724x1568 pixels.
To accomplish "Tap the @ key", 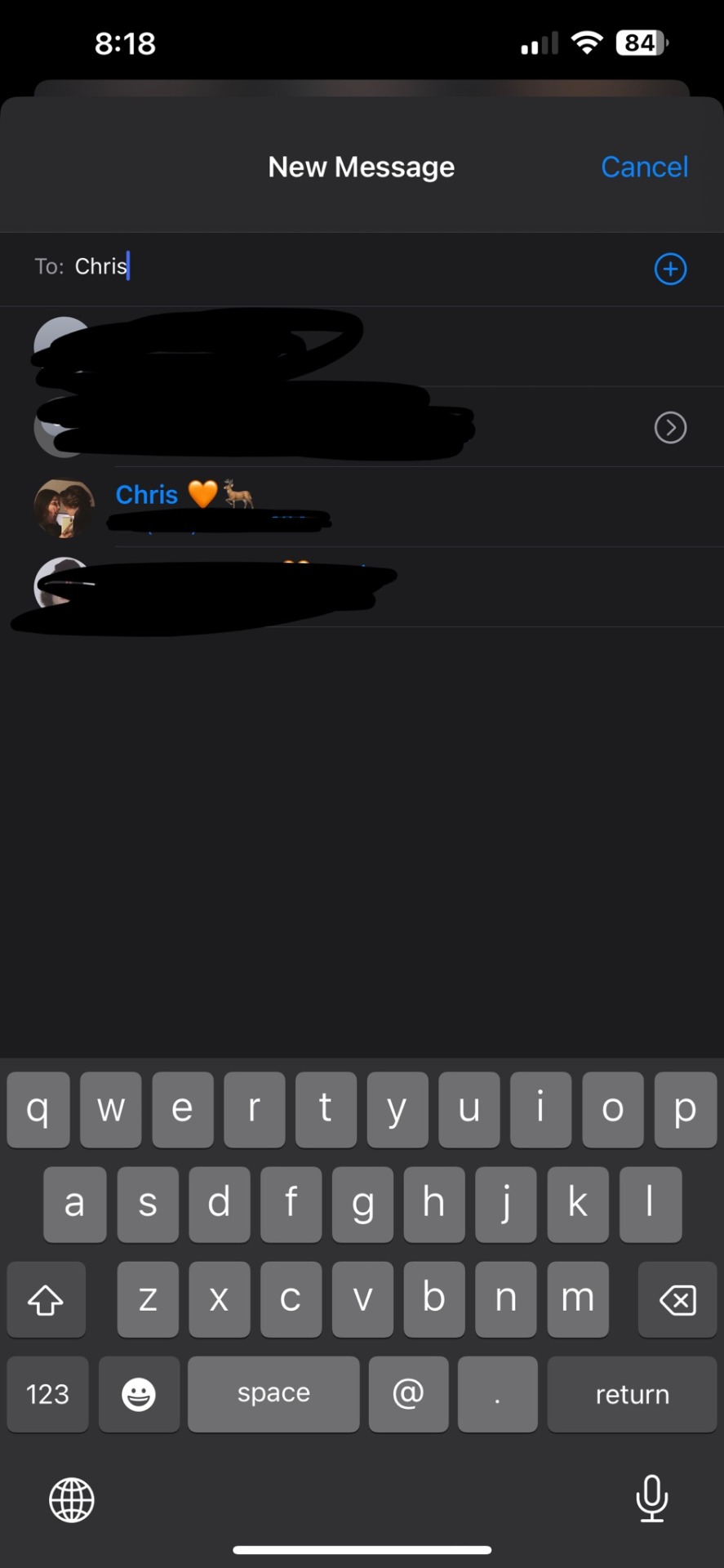I will [x=408, y=1394].
